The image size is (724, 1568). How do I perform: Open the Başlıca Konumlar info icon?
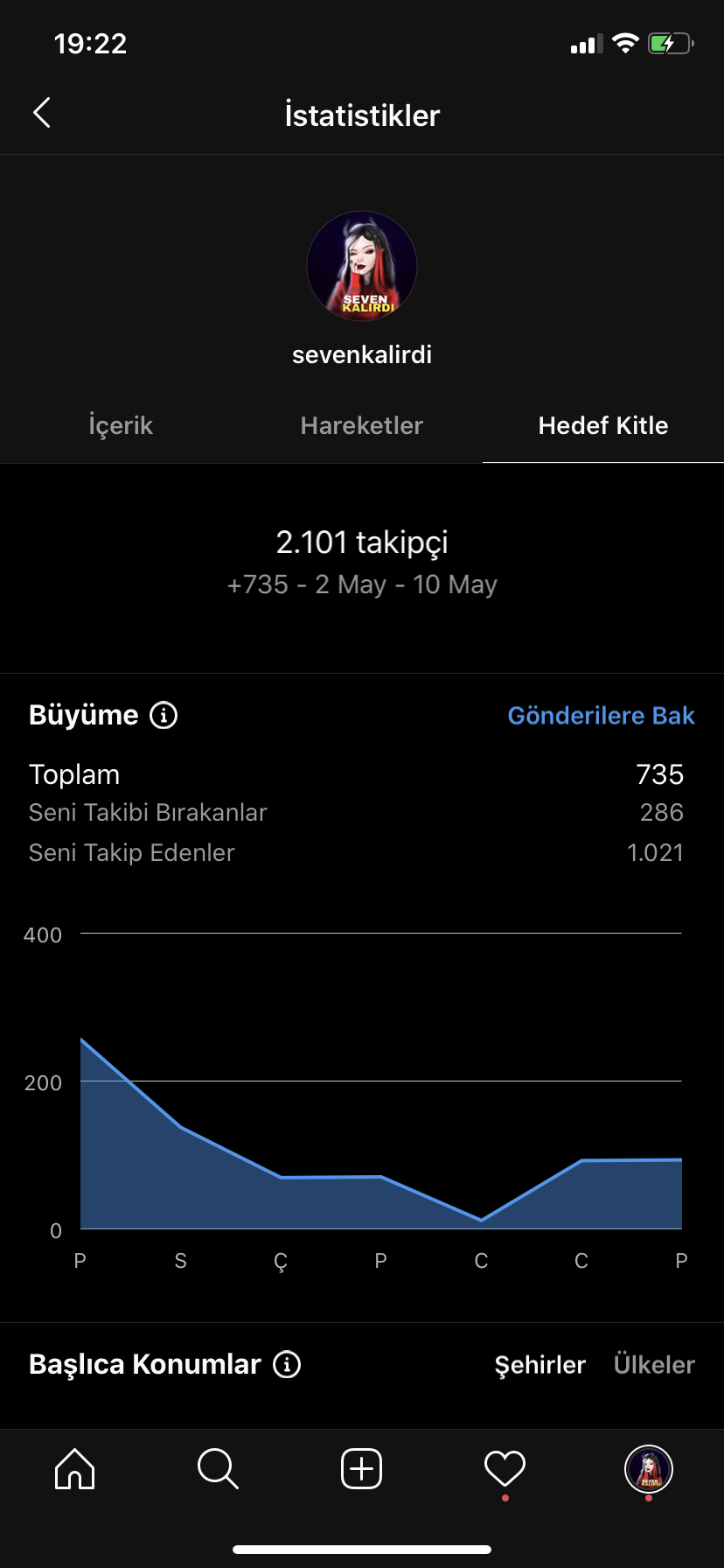click(287, 1364)
